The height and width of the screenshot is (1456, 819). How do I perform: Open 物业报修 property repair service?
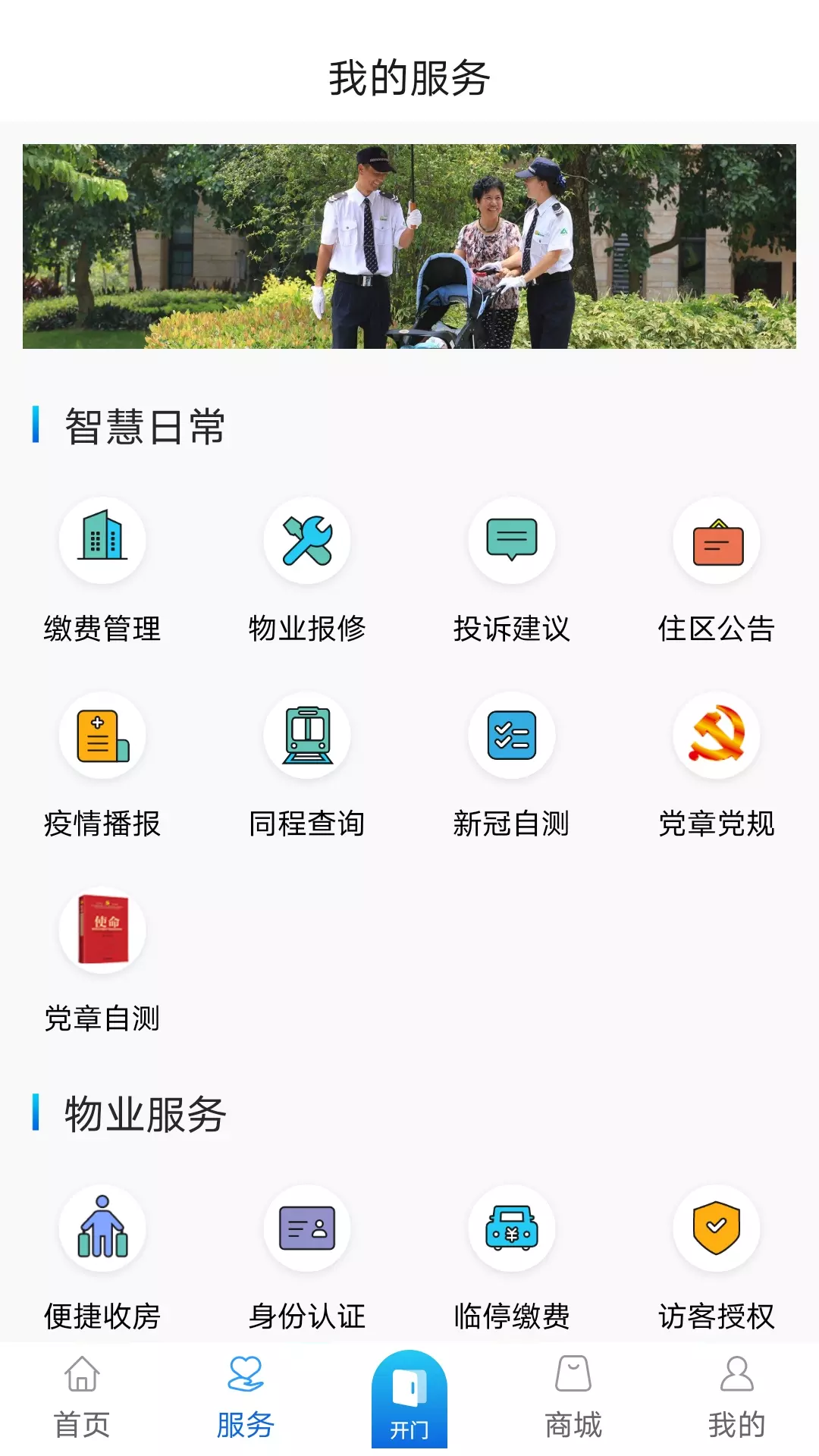(x=307, y=570)
